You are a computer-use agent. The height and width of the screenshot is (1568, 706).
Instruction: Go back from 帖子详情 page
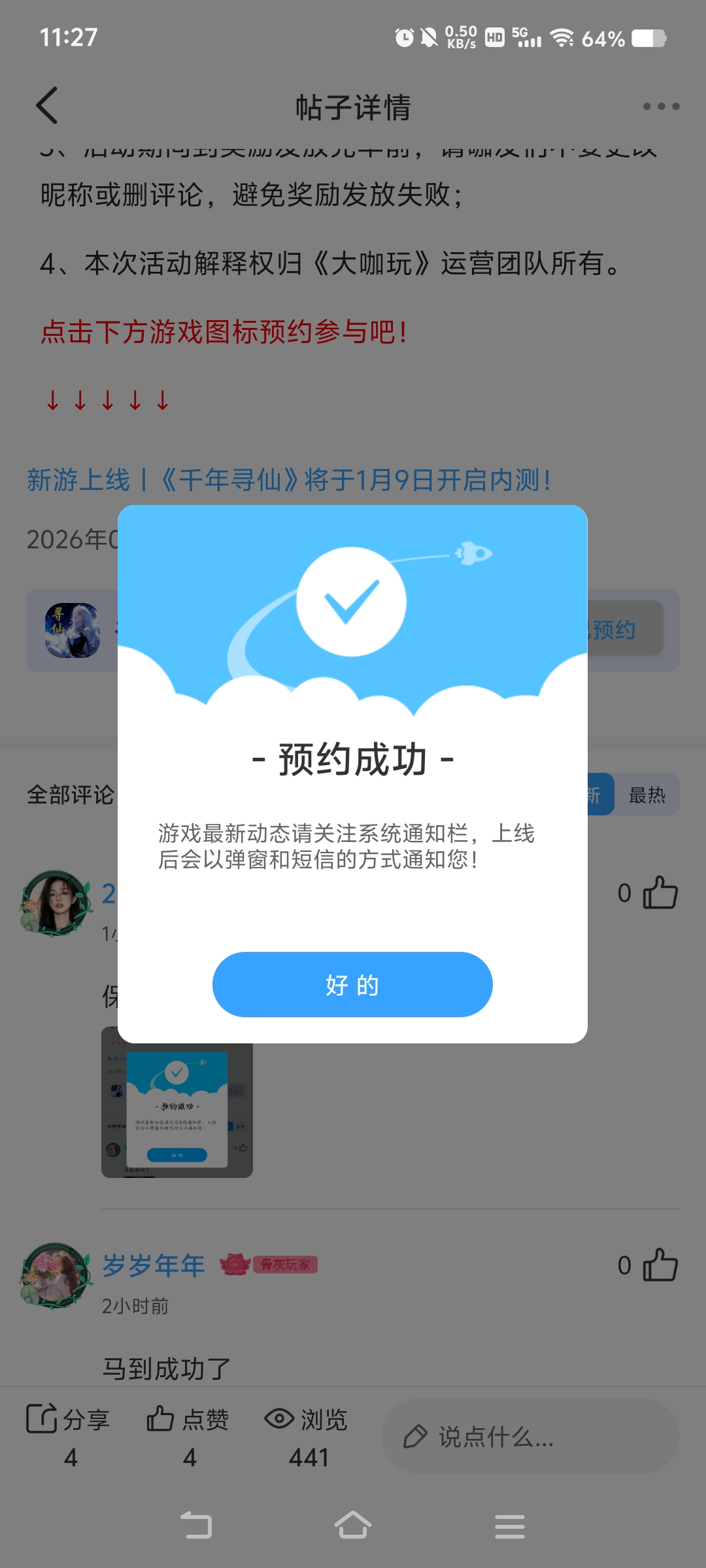tap(47, 106)
